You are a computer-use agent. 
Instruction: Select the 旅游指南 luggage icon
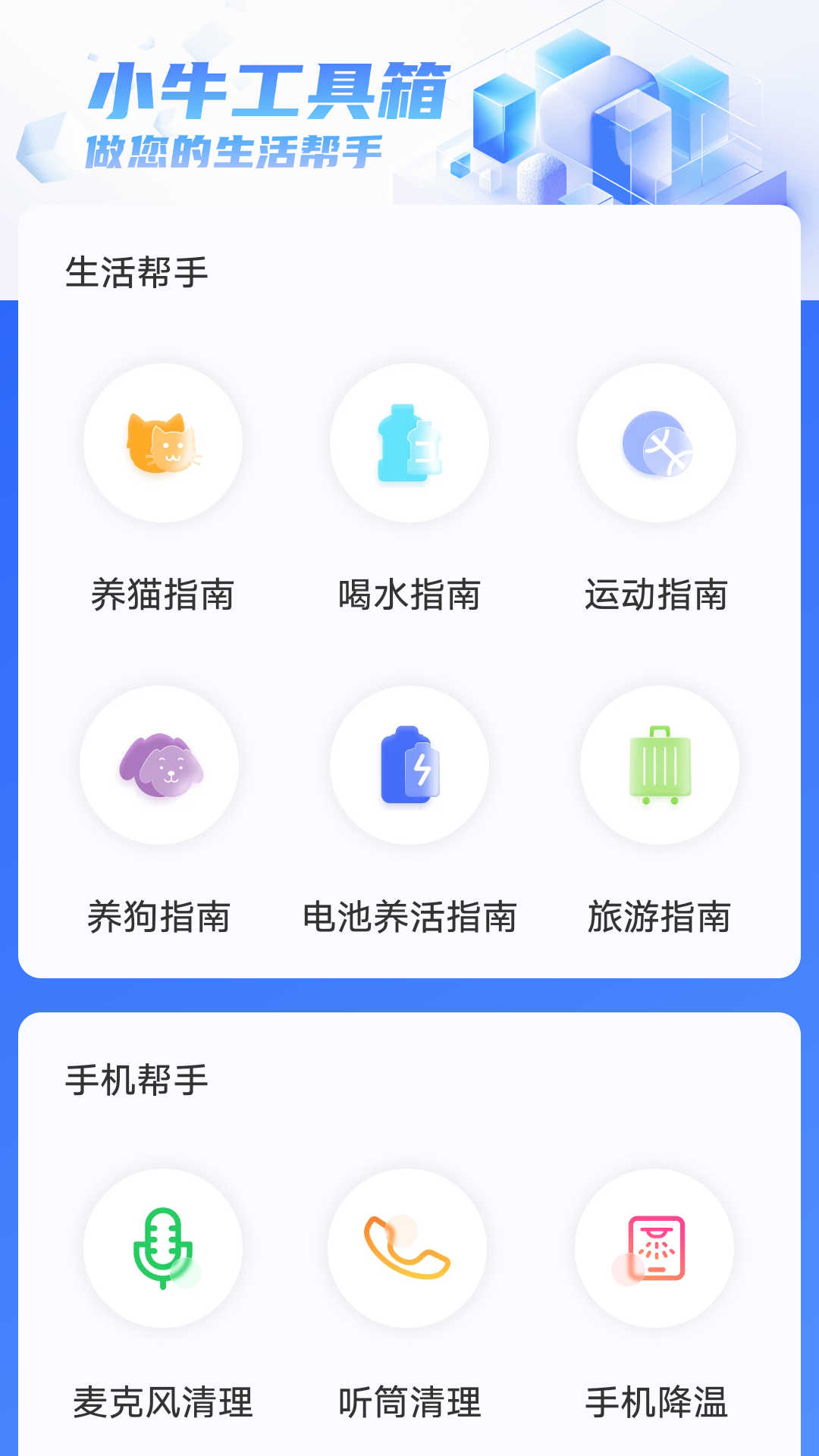(x=655, y=766)
